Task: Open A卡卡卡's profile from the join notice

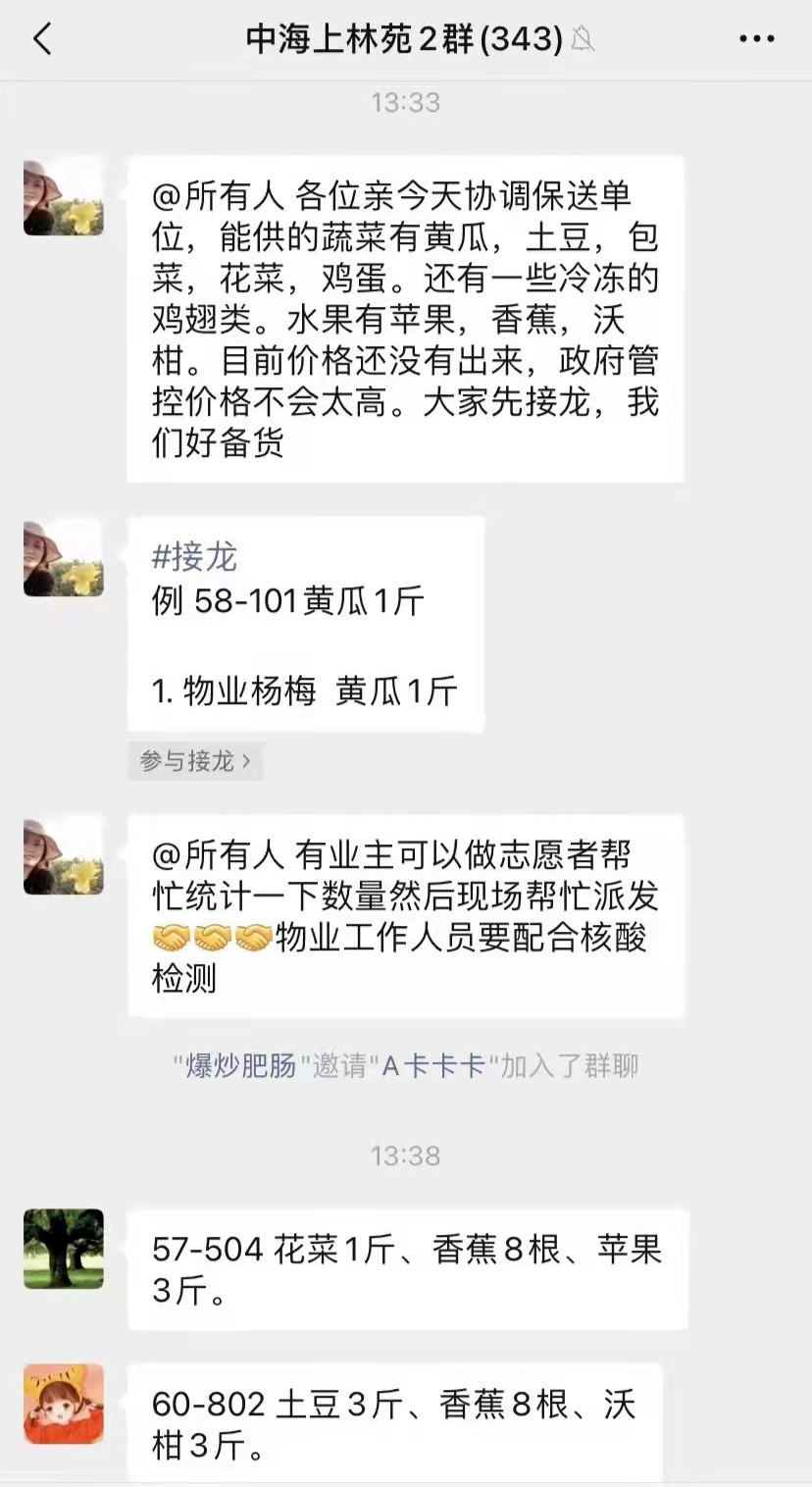Action: 433,1066
